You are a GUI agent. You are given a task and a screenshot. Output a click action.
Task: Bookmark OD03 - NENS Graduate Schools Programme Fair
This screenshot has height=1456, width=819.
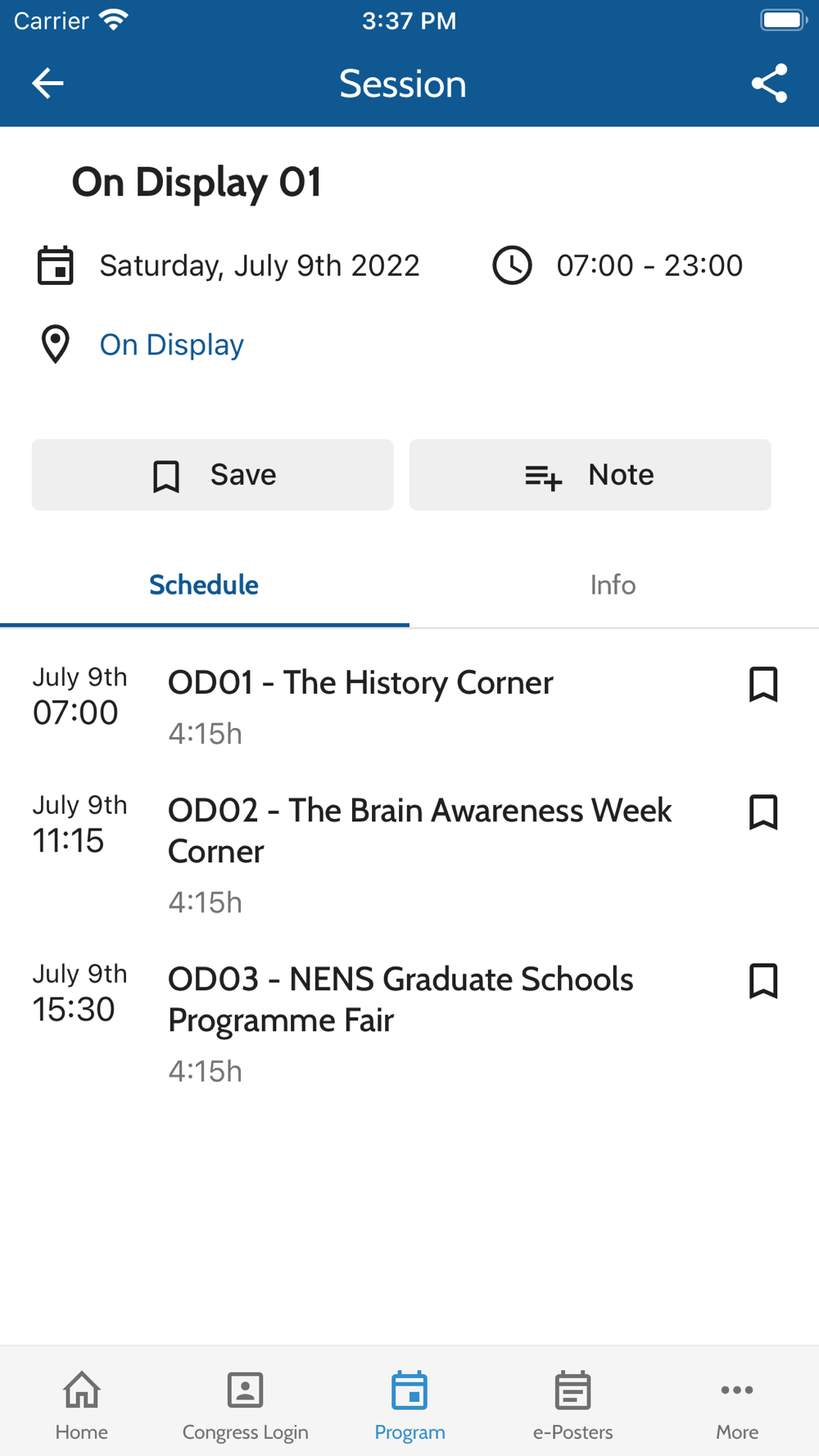point(763,981)
